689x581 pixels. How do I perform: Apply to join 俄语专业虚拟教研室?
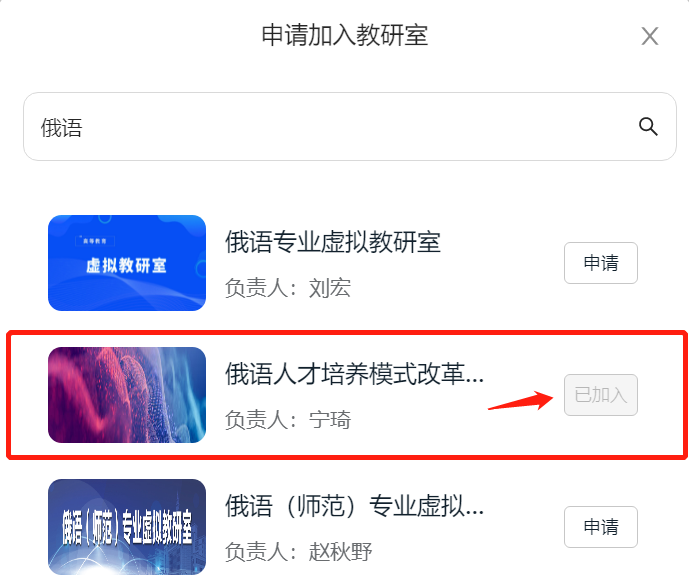(x=601, y=263)
